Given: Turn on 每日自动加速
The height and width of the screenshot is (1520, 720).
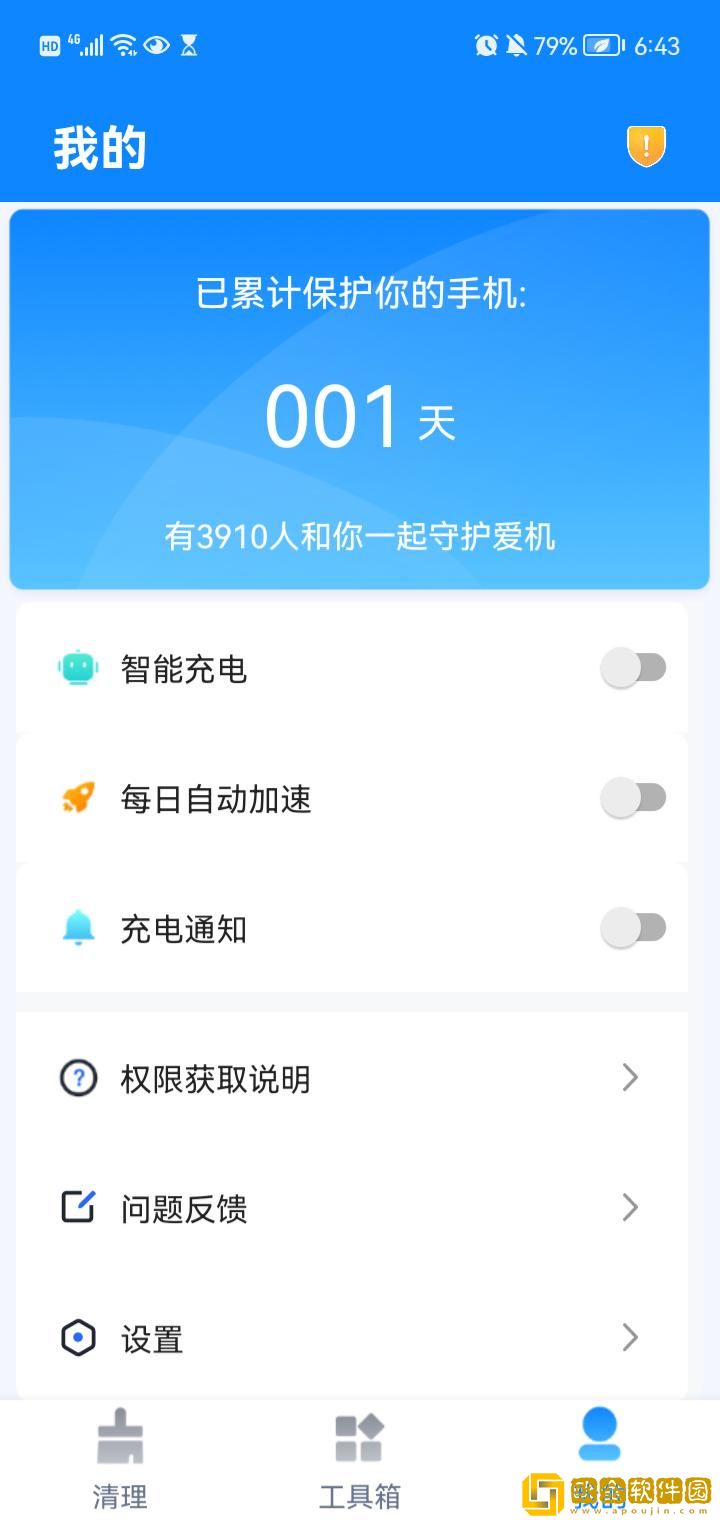Looking at the screenshot, I should [x=634, y=798].
